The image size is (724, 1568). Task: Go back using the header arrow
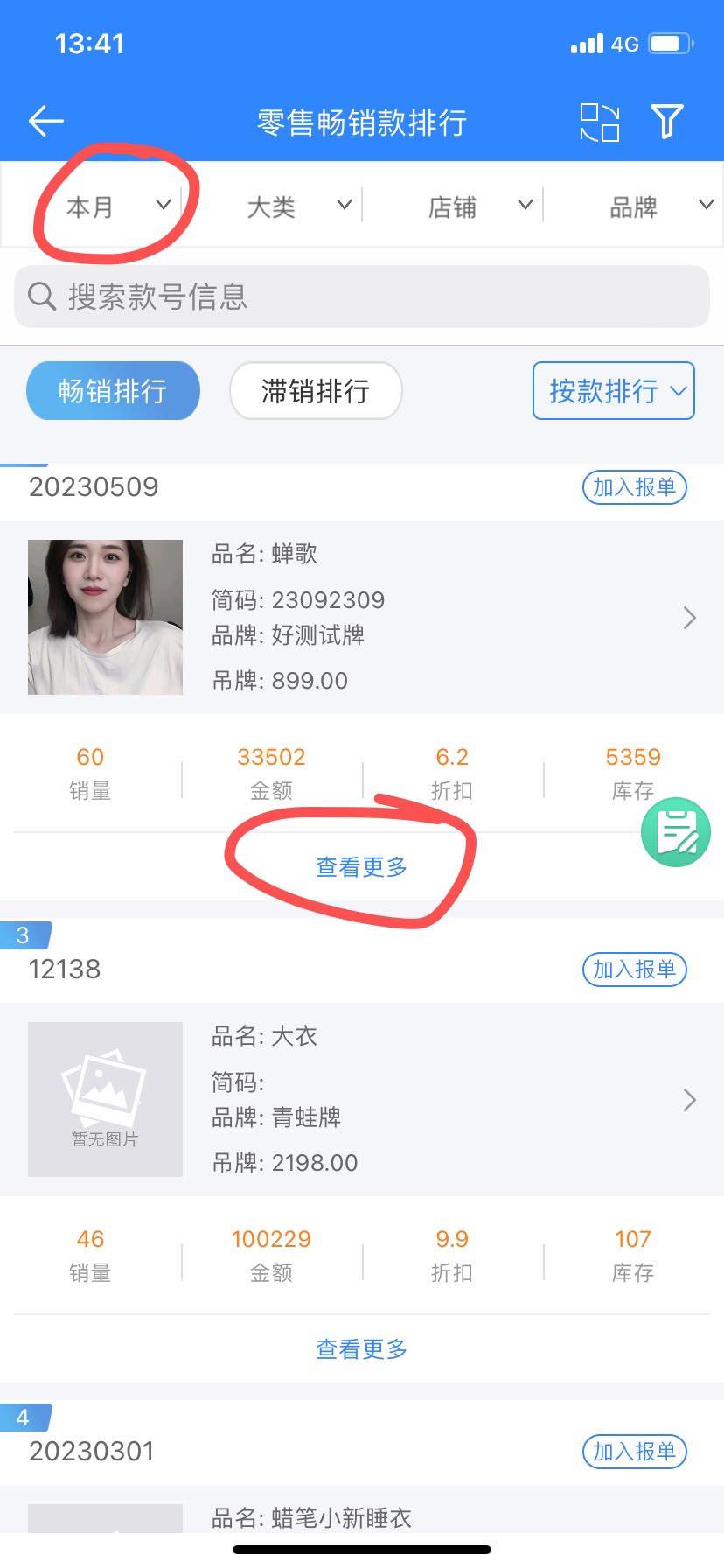tap(46, 121)
